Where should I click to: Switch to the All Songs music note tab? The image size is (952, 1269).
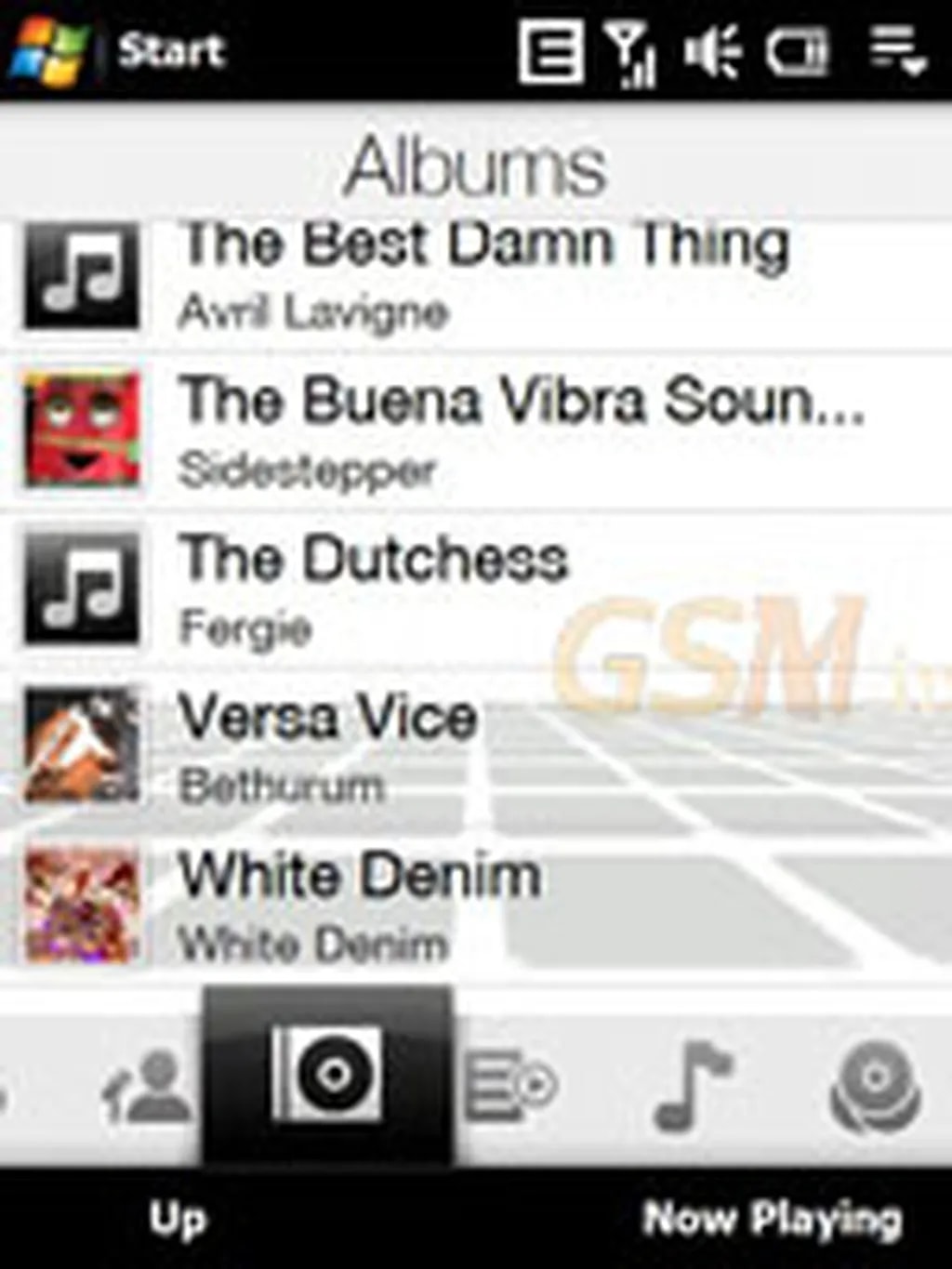(691, 1085)
